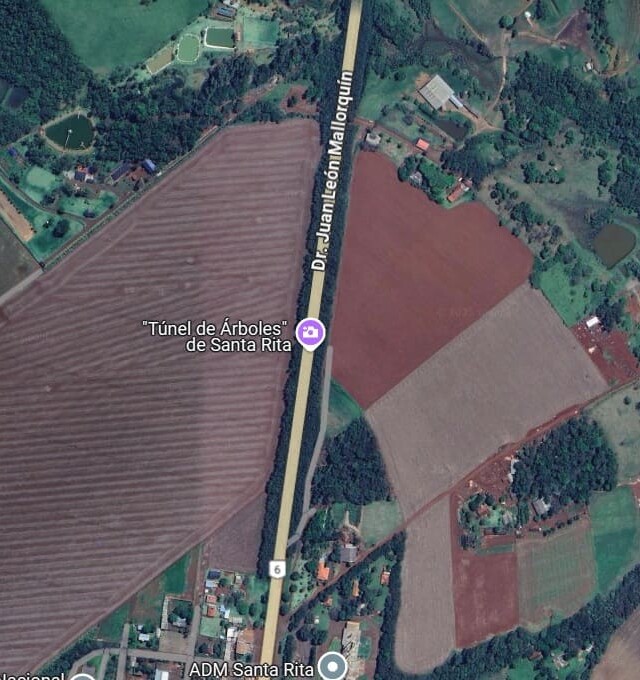Viewport: 640px width, 680px height.
Task: Open the "Túnel de Árboles" de Santa Rita camera pin
Action: point(310,333)
